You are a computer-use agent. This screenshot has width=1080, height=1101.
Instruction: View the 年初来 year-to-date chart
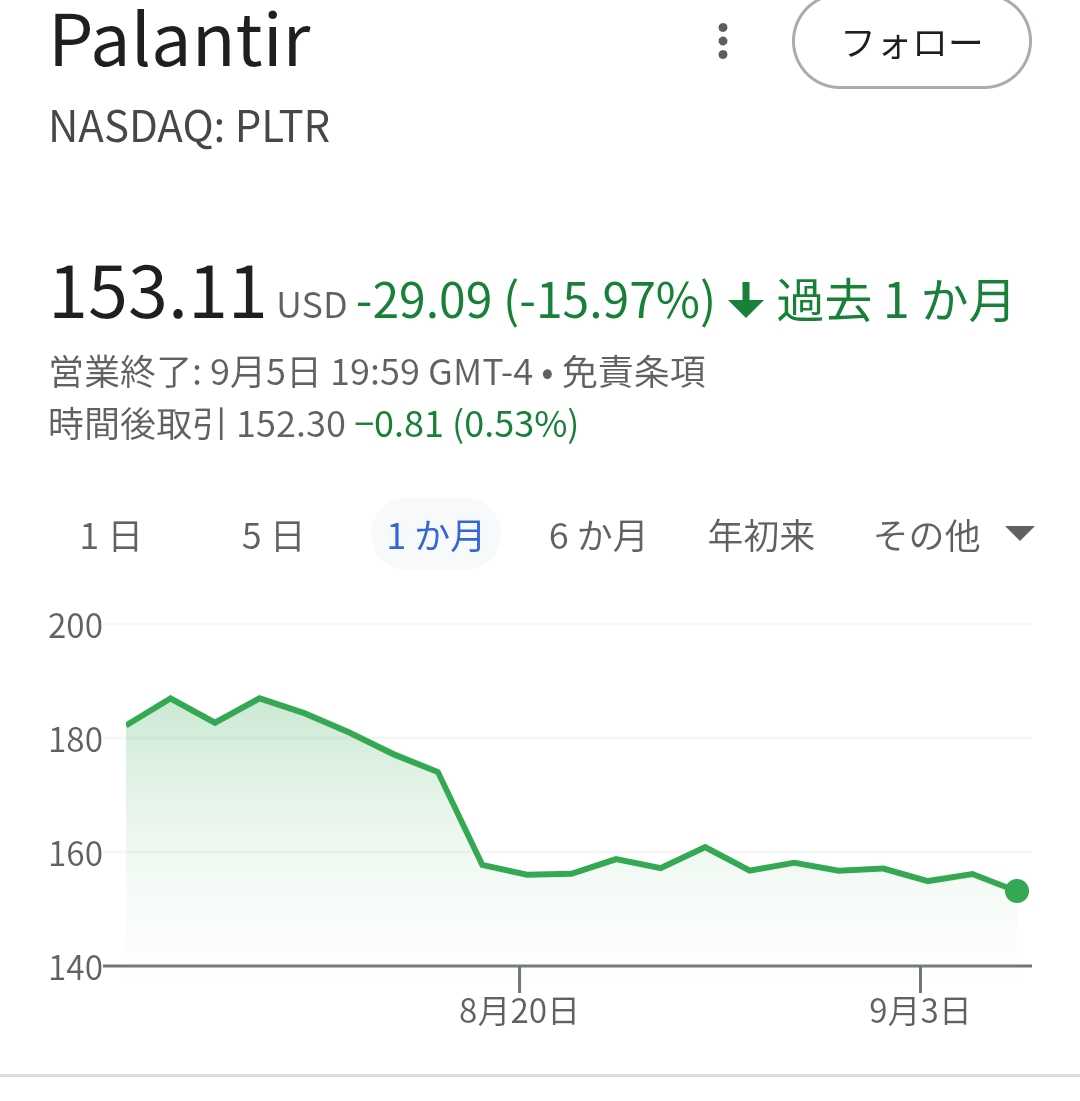pos(761,537)
